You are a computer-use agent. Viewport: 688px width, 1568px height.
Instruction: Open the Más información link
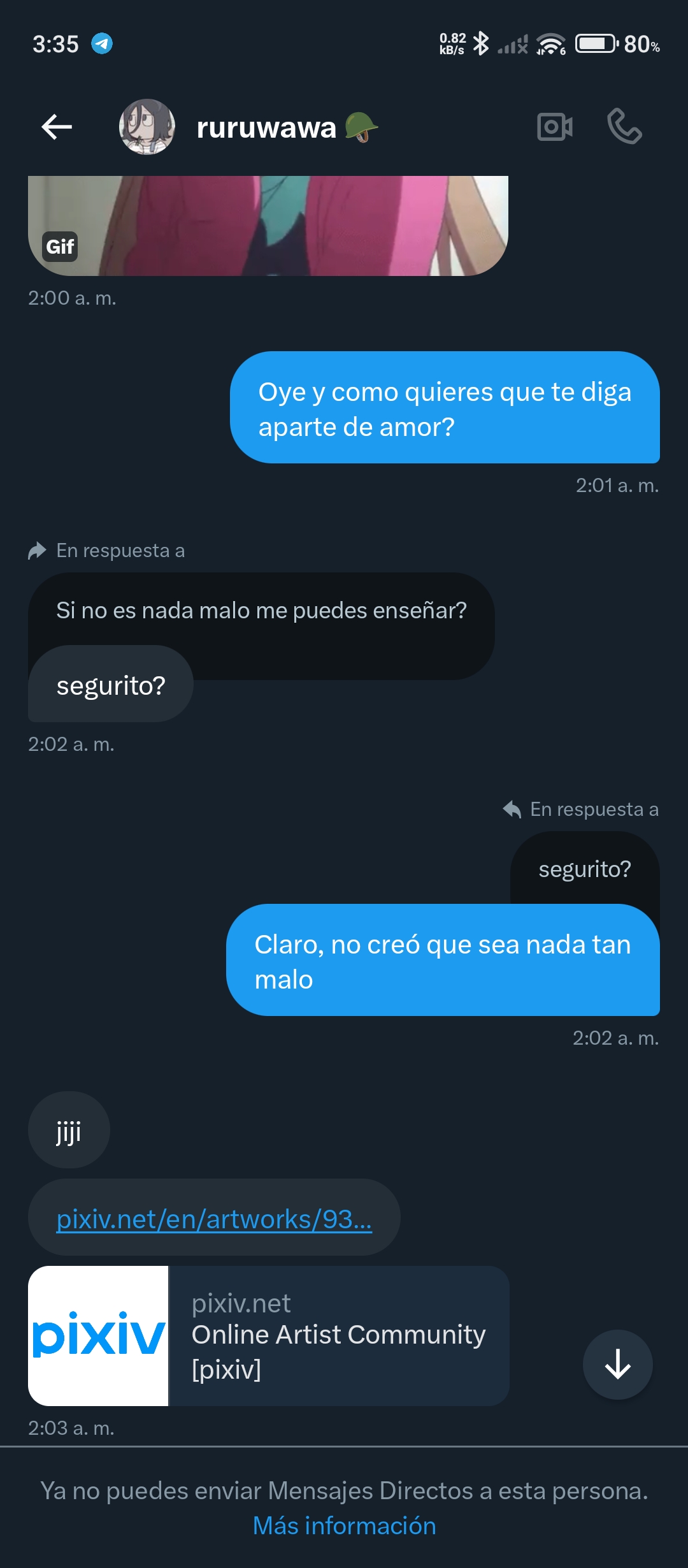344,1525
